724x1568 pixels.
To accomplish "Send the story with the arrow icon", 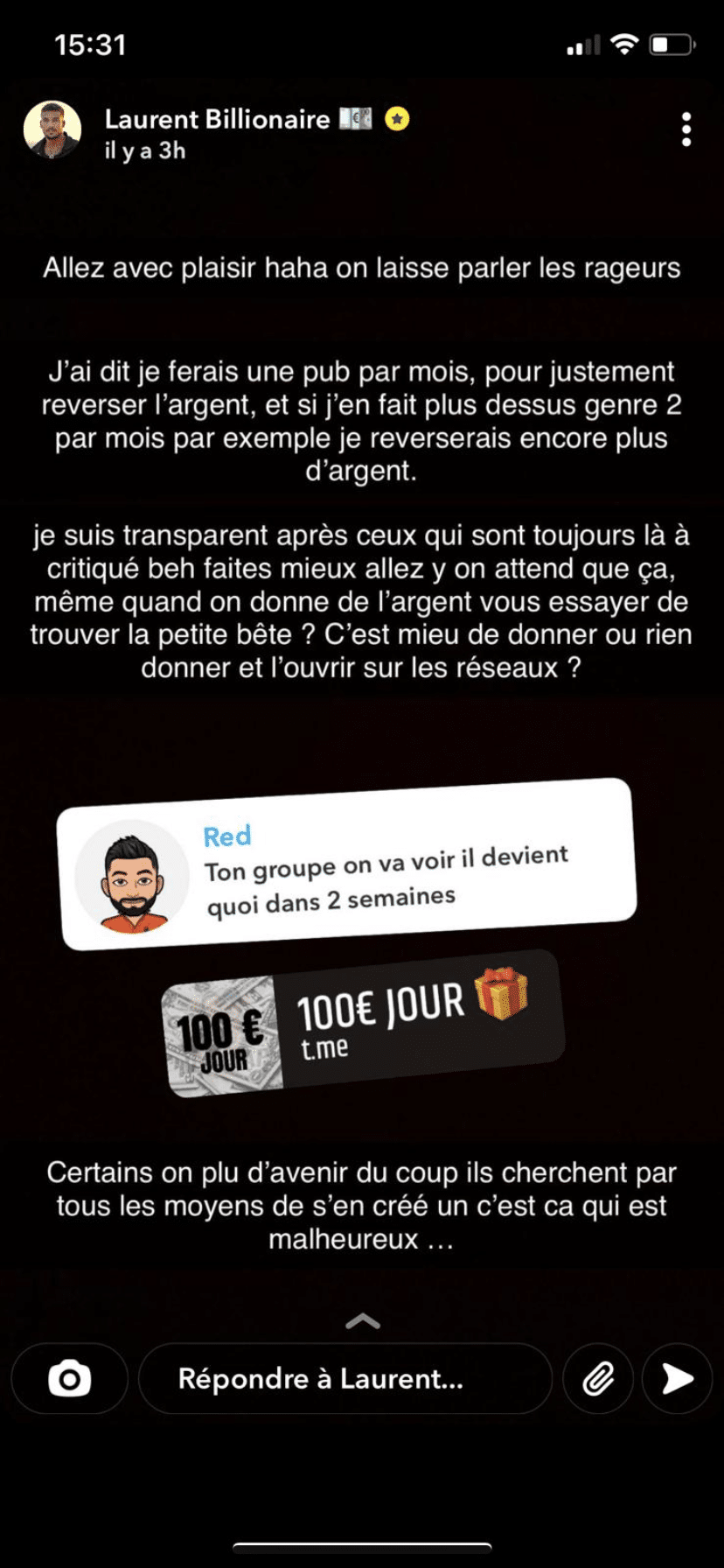I will pos(677,1379).
